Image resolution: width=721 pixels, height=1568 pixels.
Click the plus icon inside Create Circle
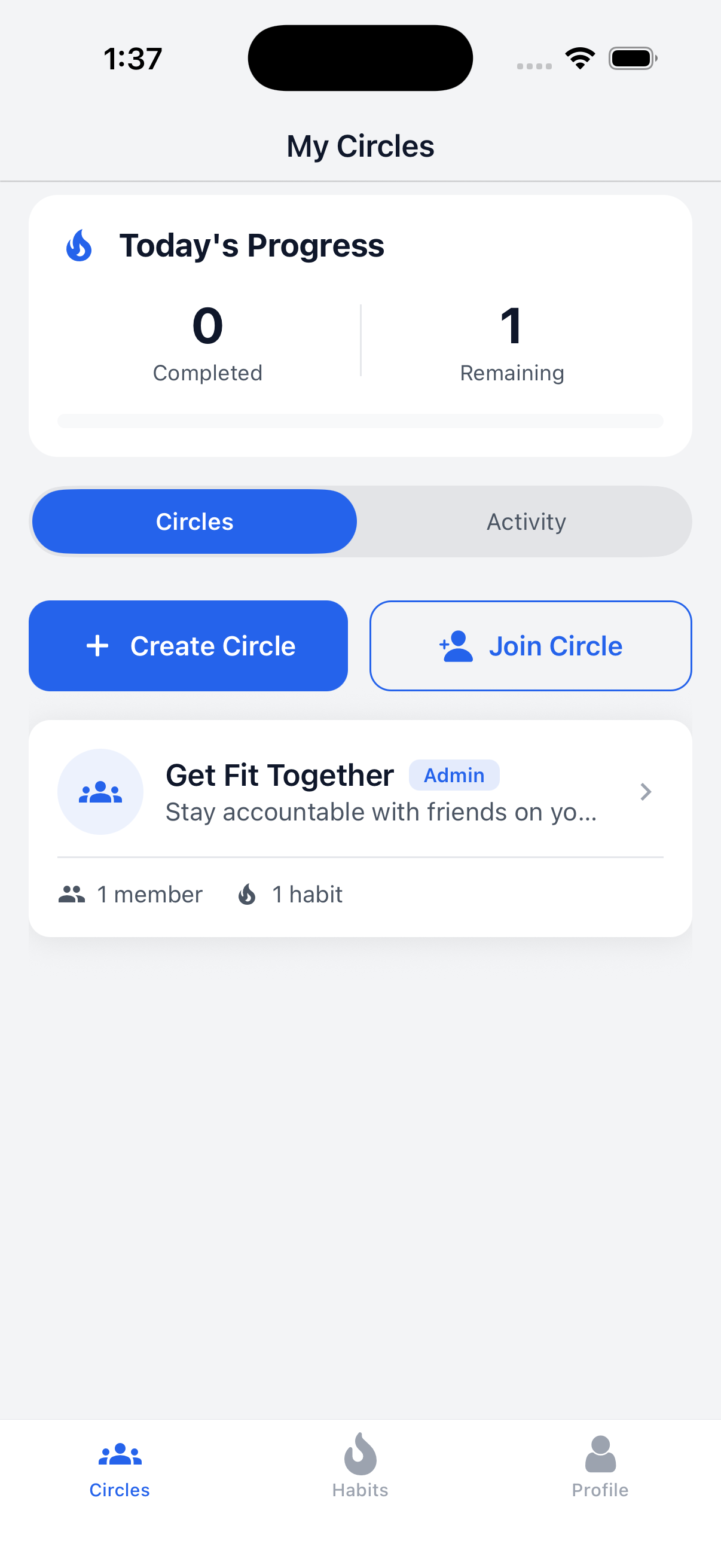[x=98, y=645]
